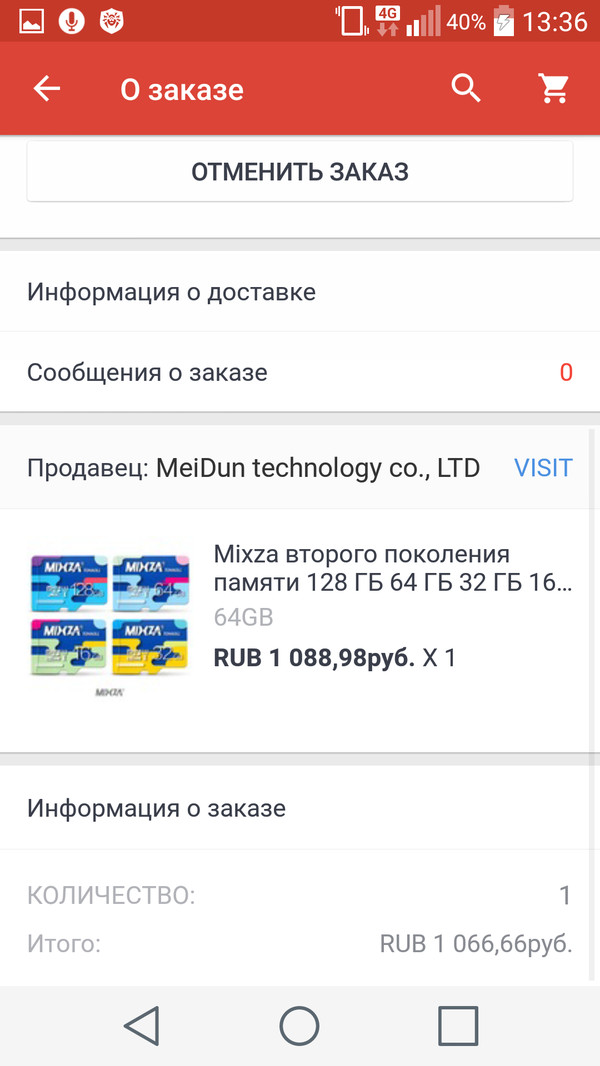This screenshot has height=1066, width=600.
Task: Open Информация о доставке
Action: [300, 292]
